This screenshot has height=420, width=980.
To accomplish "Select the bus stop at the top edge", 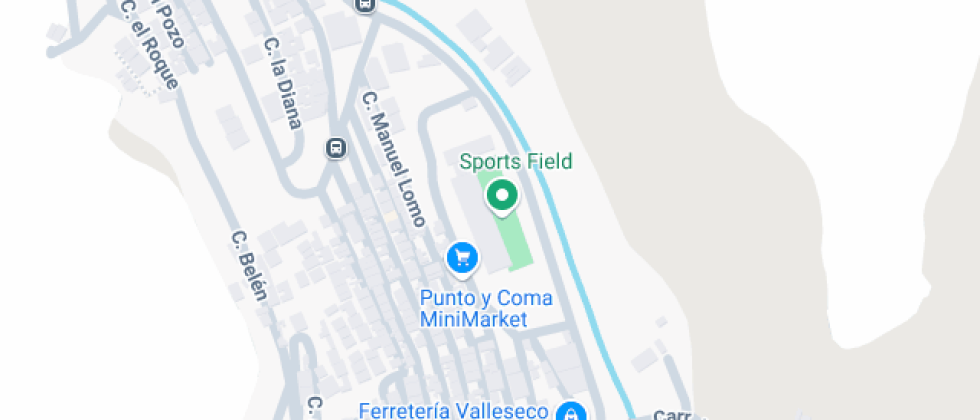I will point(366,4).
